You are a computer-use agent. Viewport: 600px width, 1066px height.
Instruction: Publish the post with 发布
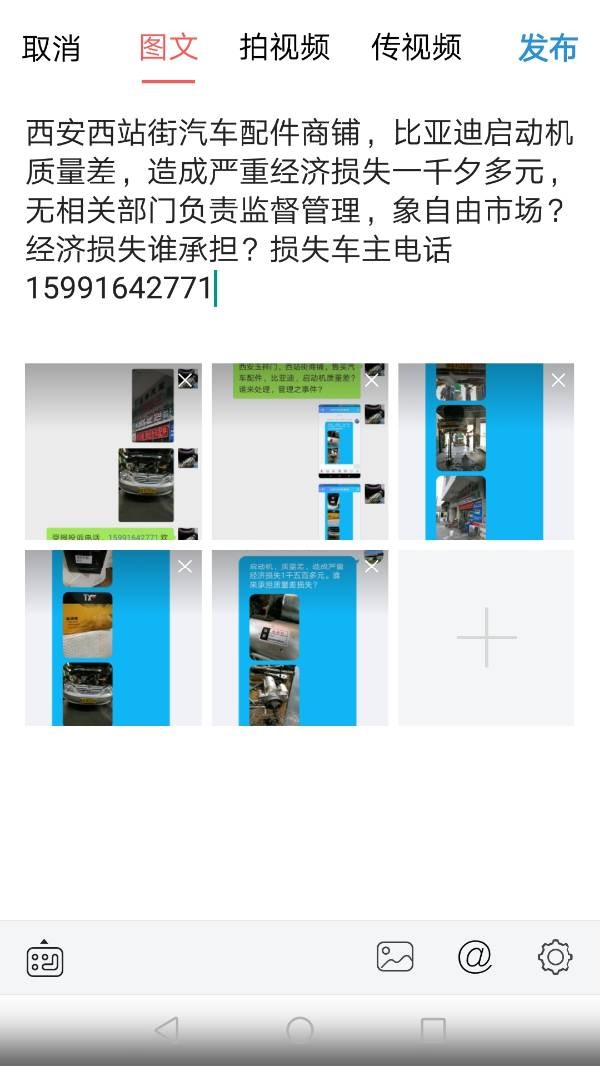547,48
